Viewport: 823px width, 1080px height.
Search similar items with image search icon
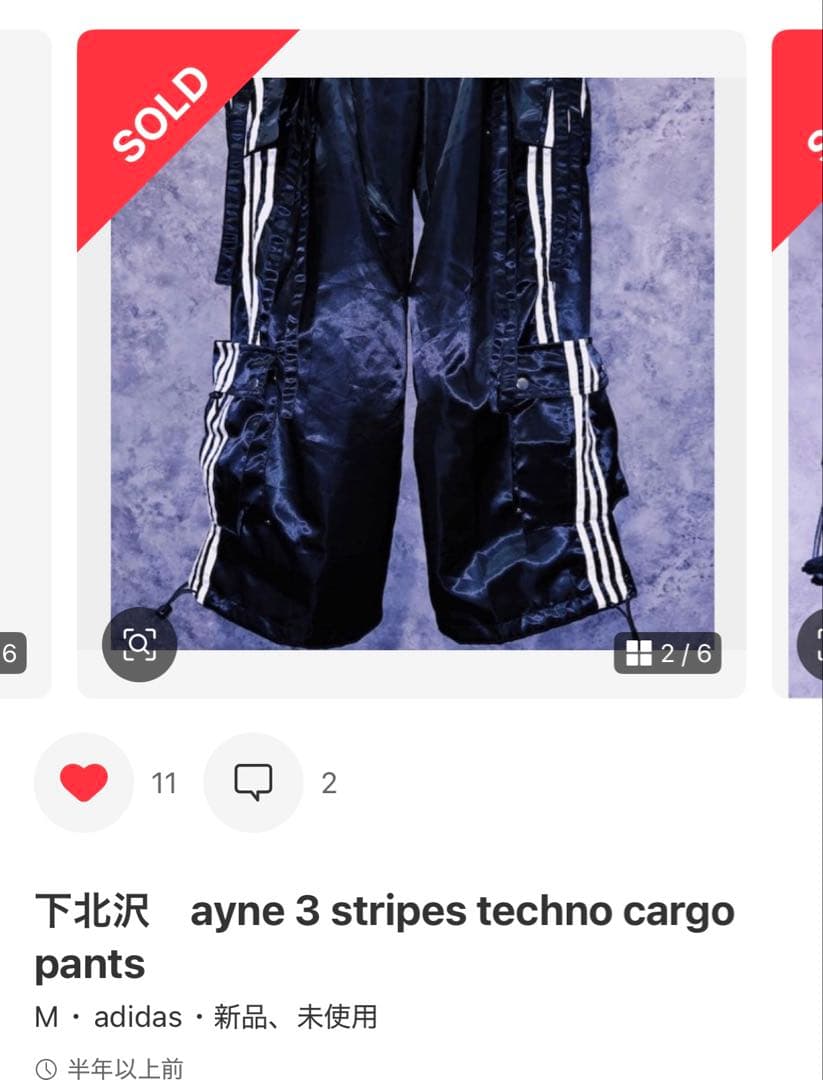click(139, 644)
